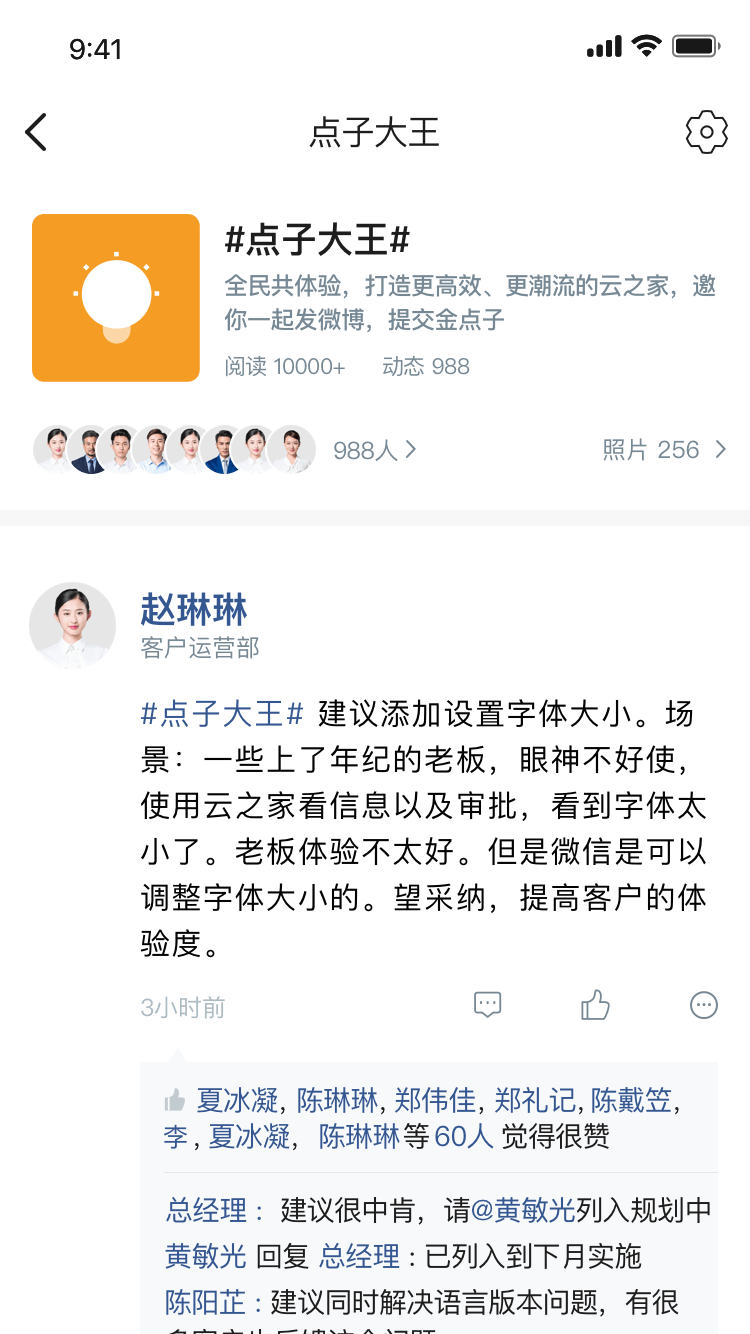Viewport: 750px width, 1334px height.
Task: Go back from 点子大王 page
Action: click(36, 132)
